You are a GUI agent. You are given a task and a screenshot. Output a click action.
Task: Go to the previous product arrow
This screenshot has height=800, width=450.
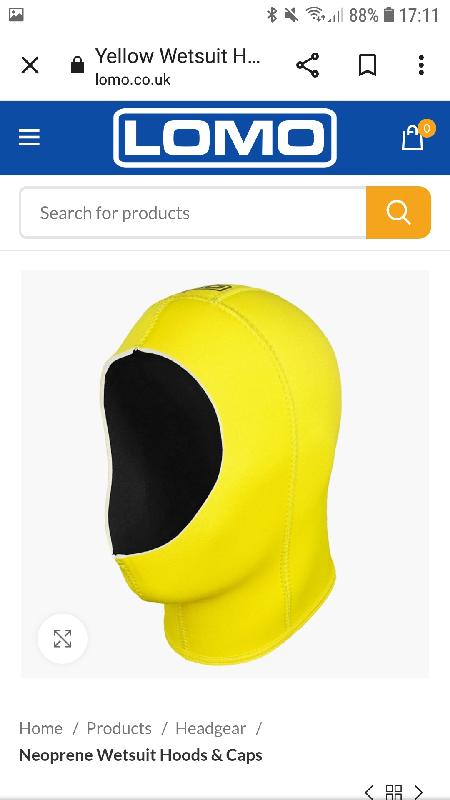coord(369,792)
